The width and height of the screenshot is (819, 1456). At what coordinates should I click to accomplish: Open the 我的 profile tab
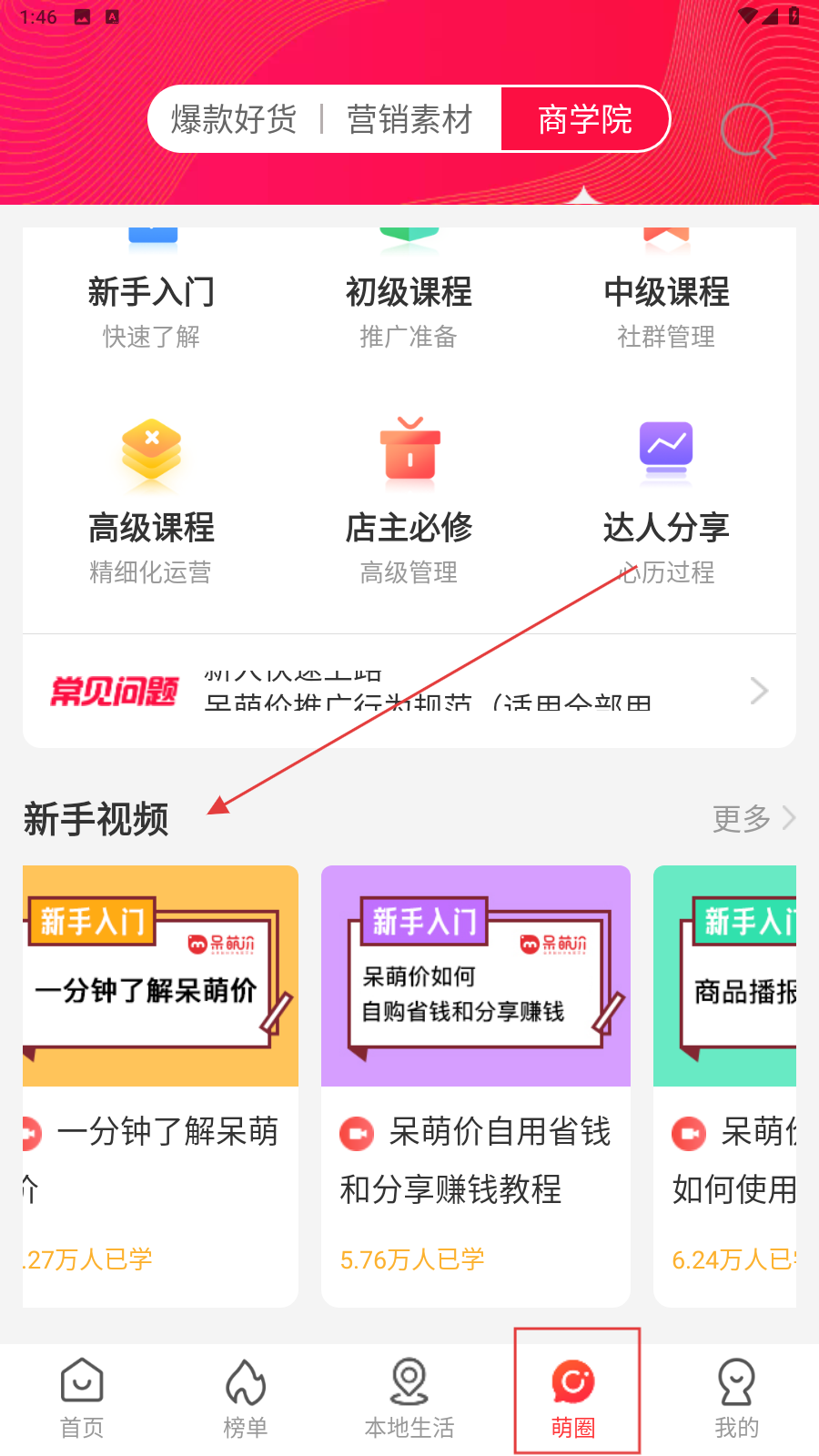736,1399
